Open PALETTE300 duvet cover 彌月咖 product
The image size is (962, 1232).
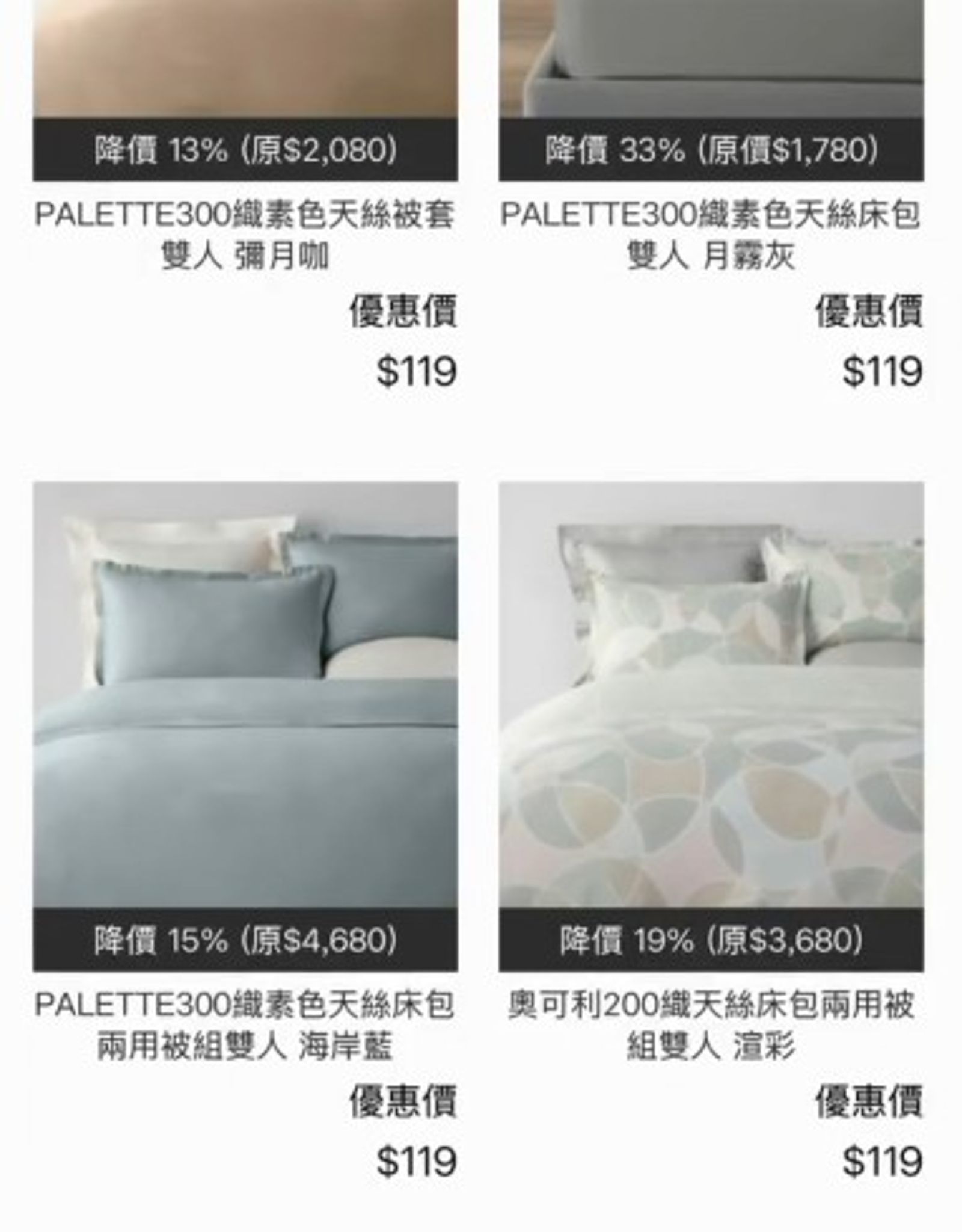click(x=245, y=235)
